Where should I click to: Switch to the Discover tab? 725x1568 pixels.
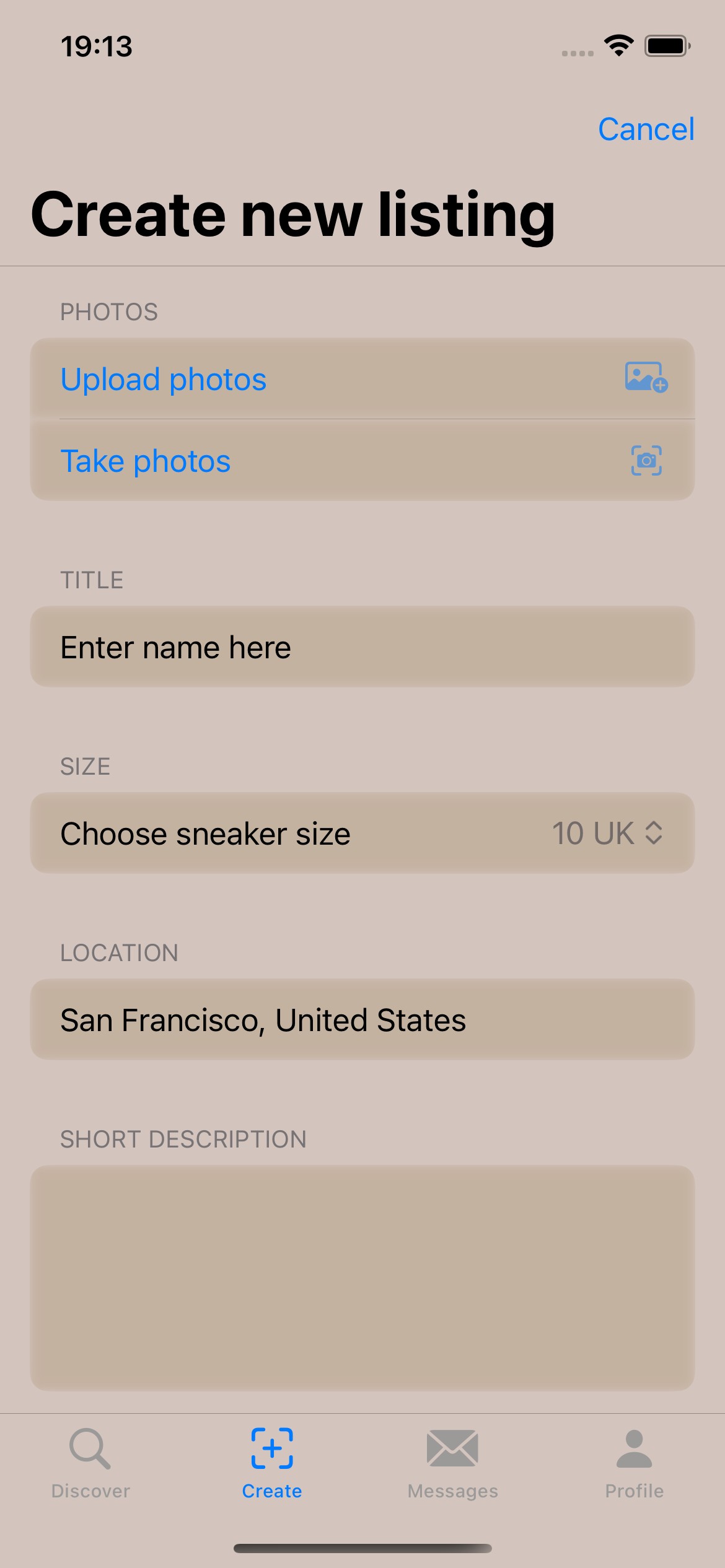pos(90,1463)
